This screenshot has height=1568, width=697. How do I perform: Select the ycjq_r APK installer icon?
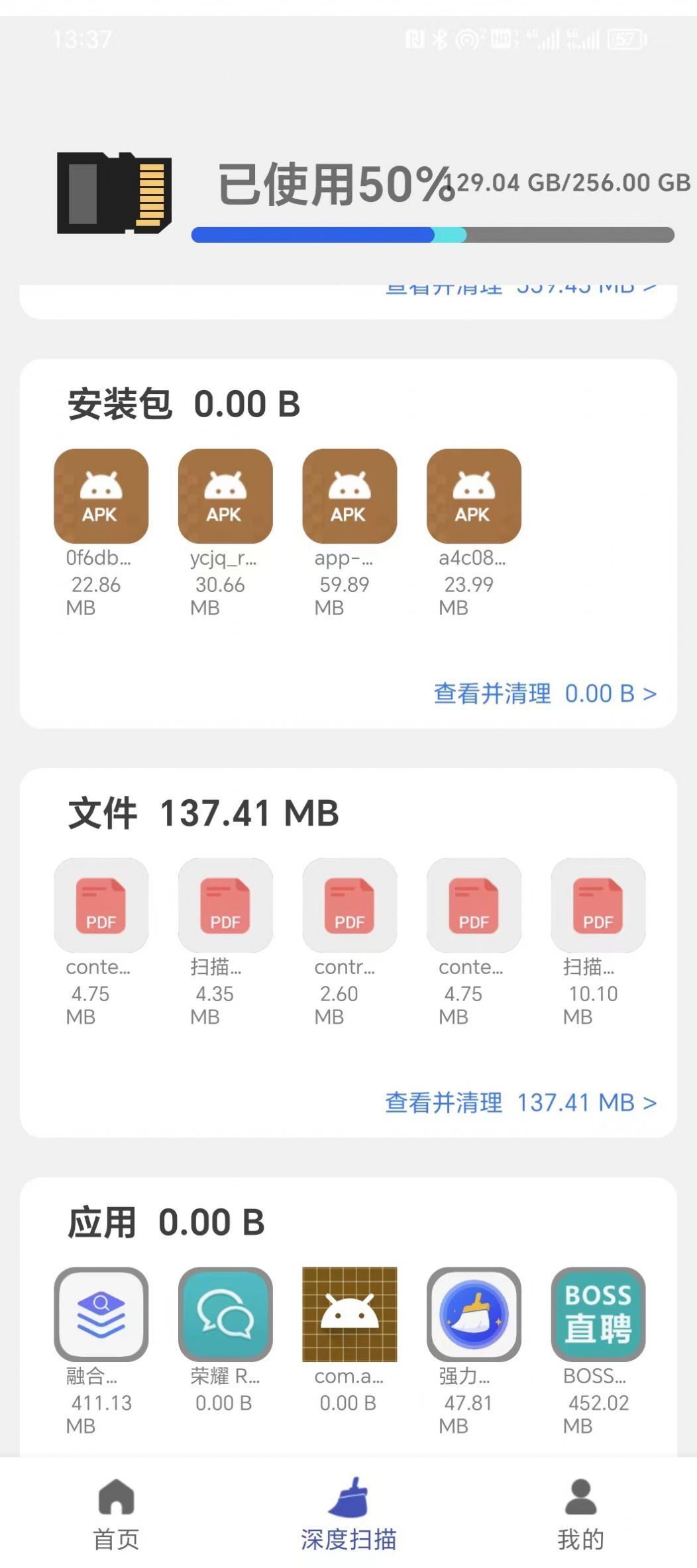pyautogui.click(x=225, y=496)
